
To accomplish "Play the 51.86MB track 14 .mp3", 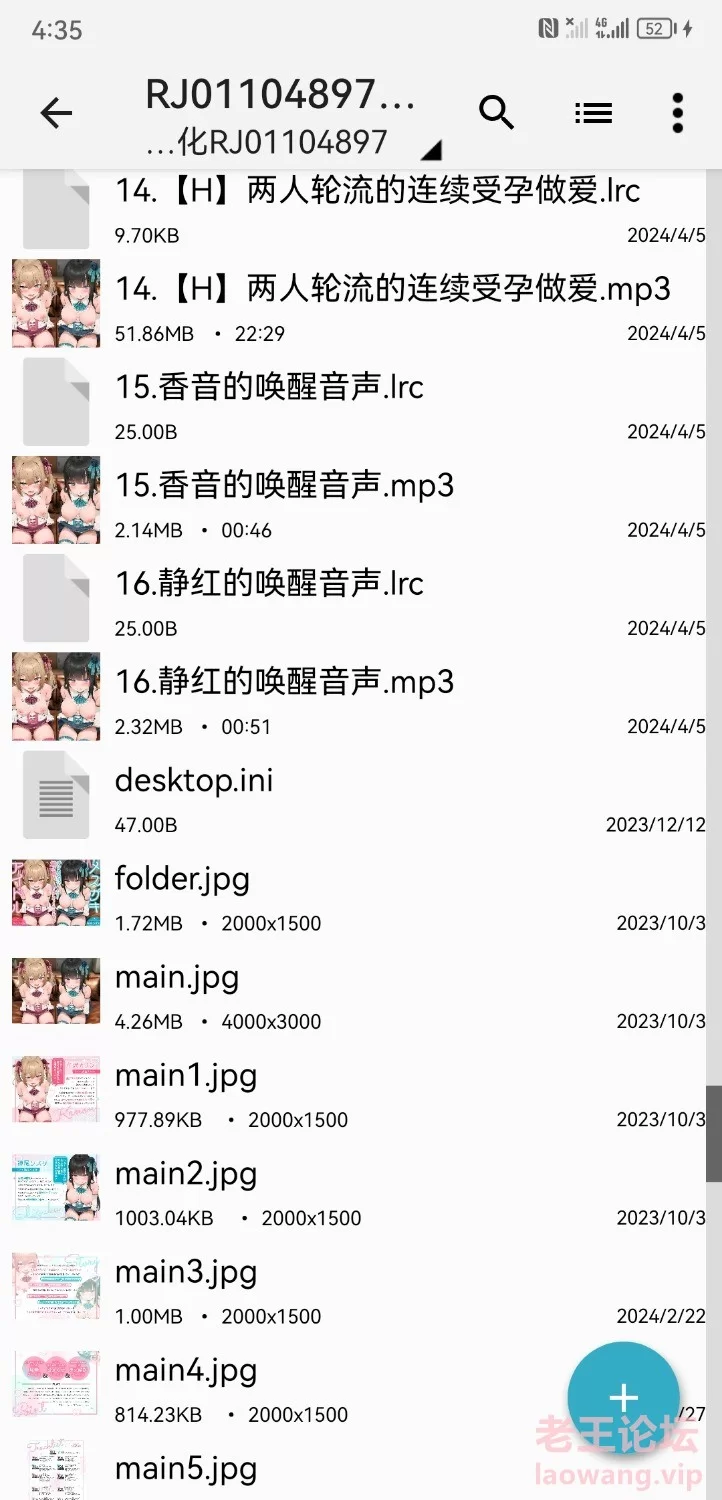I will 361,306.
